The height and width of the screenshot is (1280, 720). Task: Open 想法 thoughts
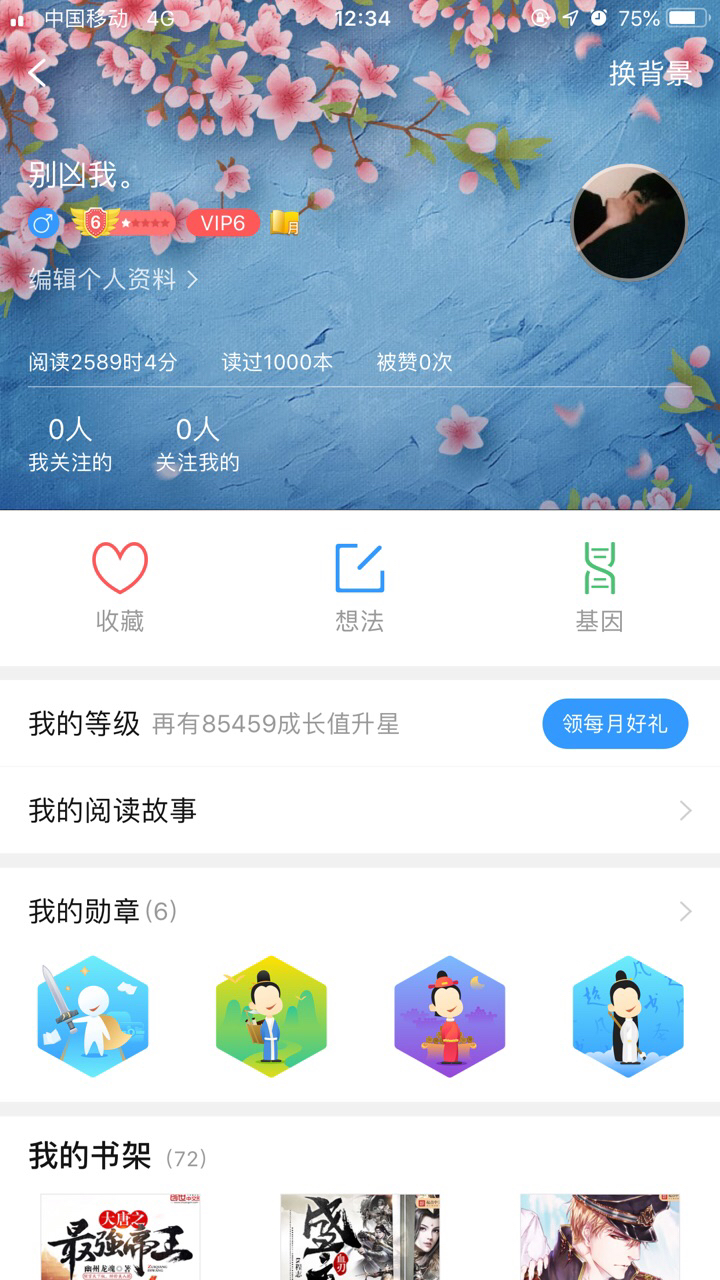pos(359,587)
